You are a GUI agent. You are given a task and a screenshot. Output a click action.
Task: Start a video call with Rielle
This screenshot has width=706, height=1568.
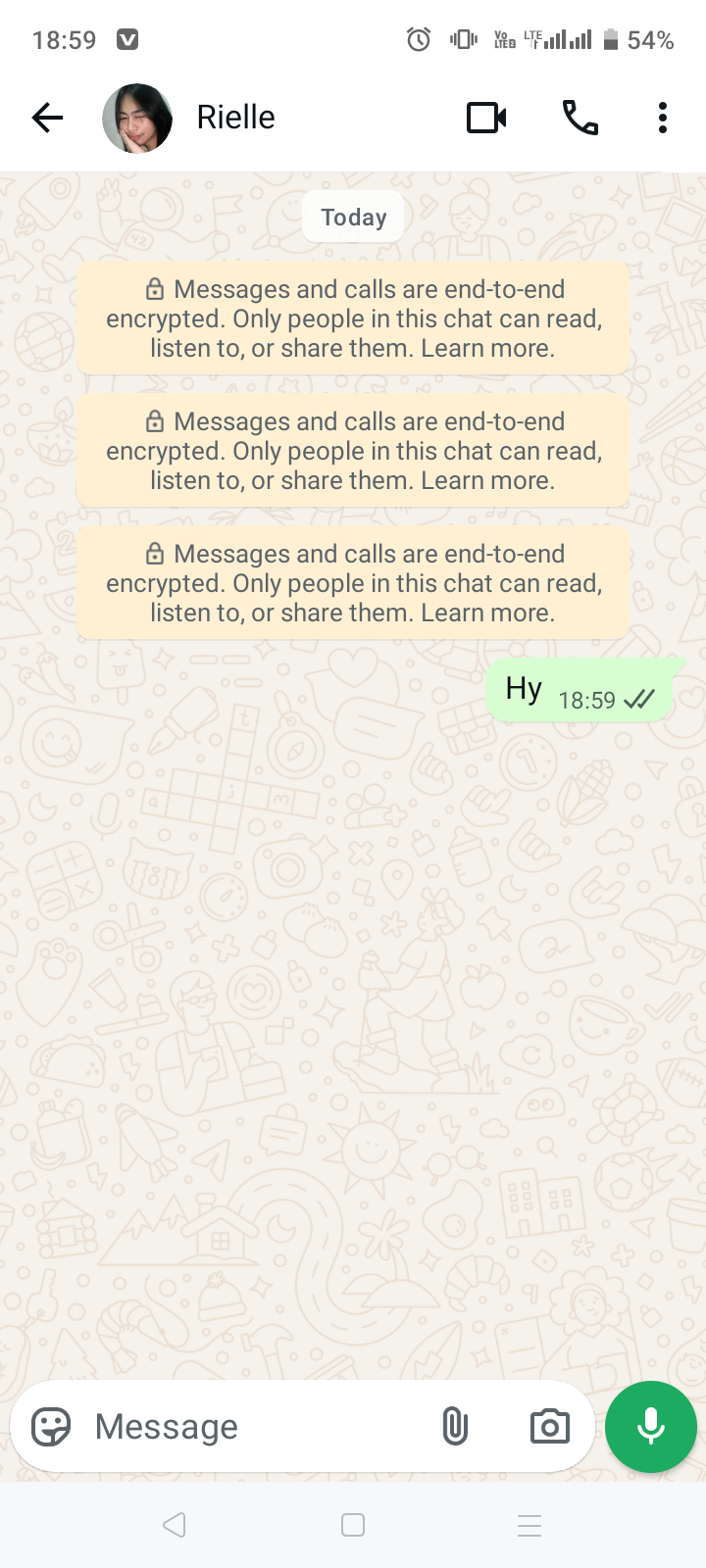pyautogui.click(x=486, y=119)
